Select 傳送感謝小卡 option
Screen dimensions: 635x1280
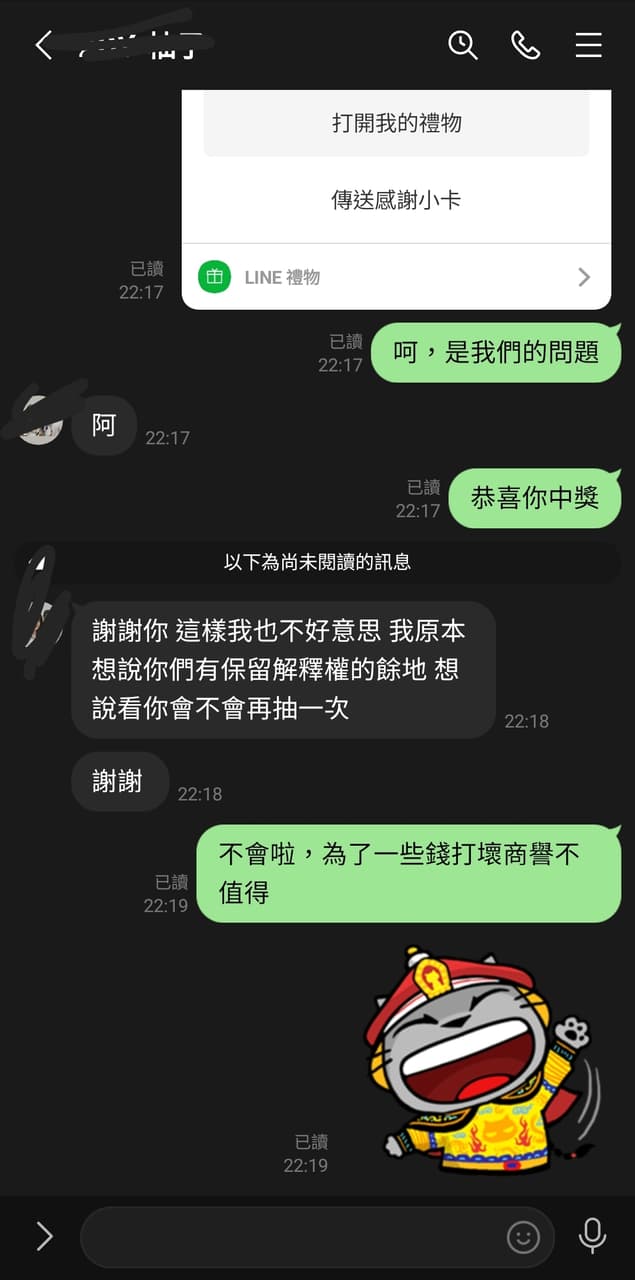tap(396, 200)
